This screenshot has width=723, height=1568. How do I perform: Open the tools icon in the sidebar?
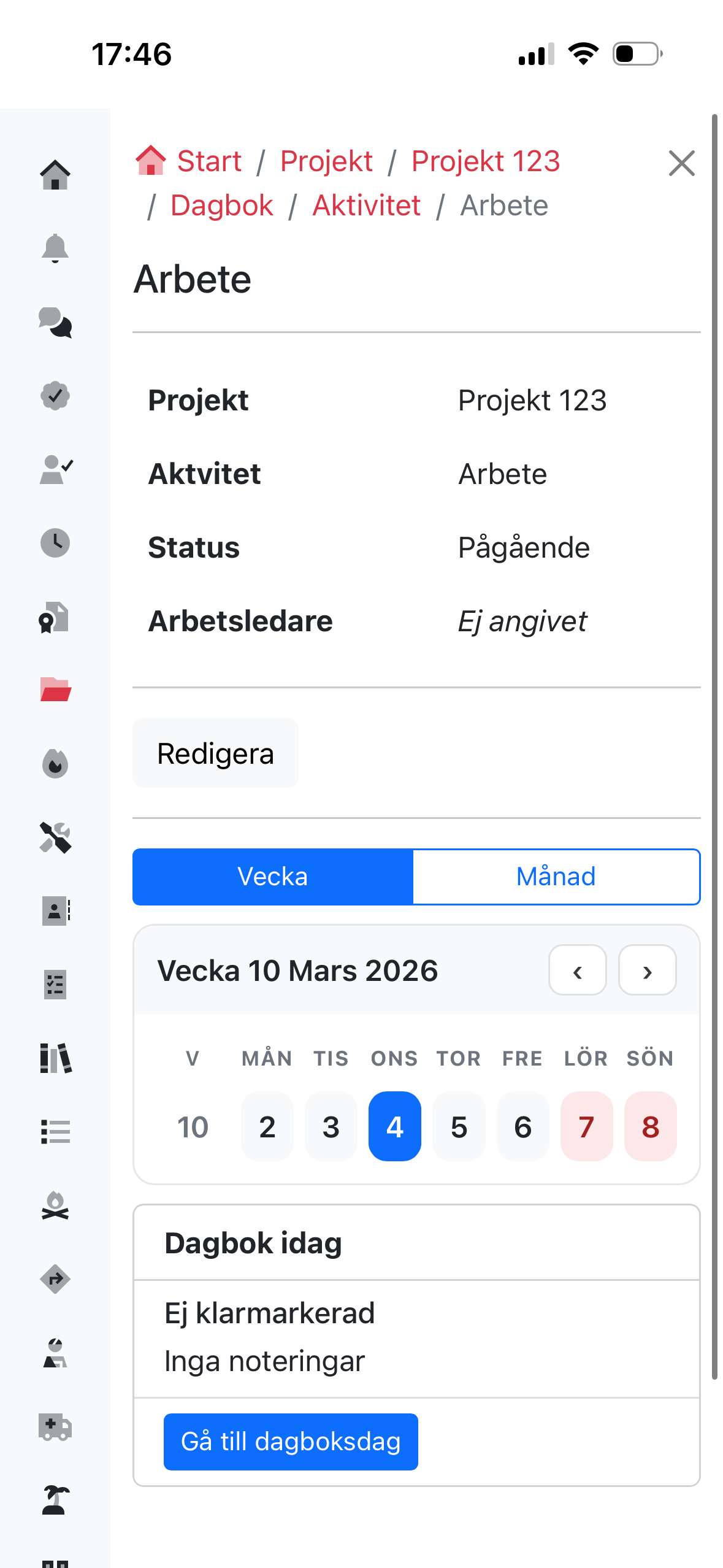55,837
